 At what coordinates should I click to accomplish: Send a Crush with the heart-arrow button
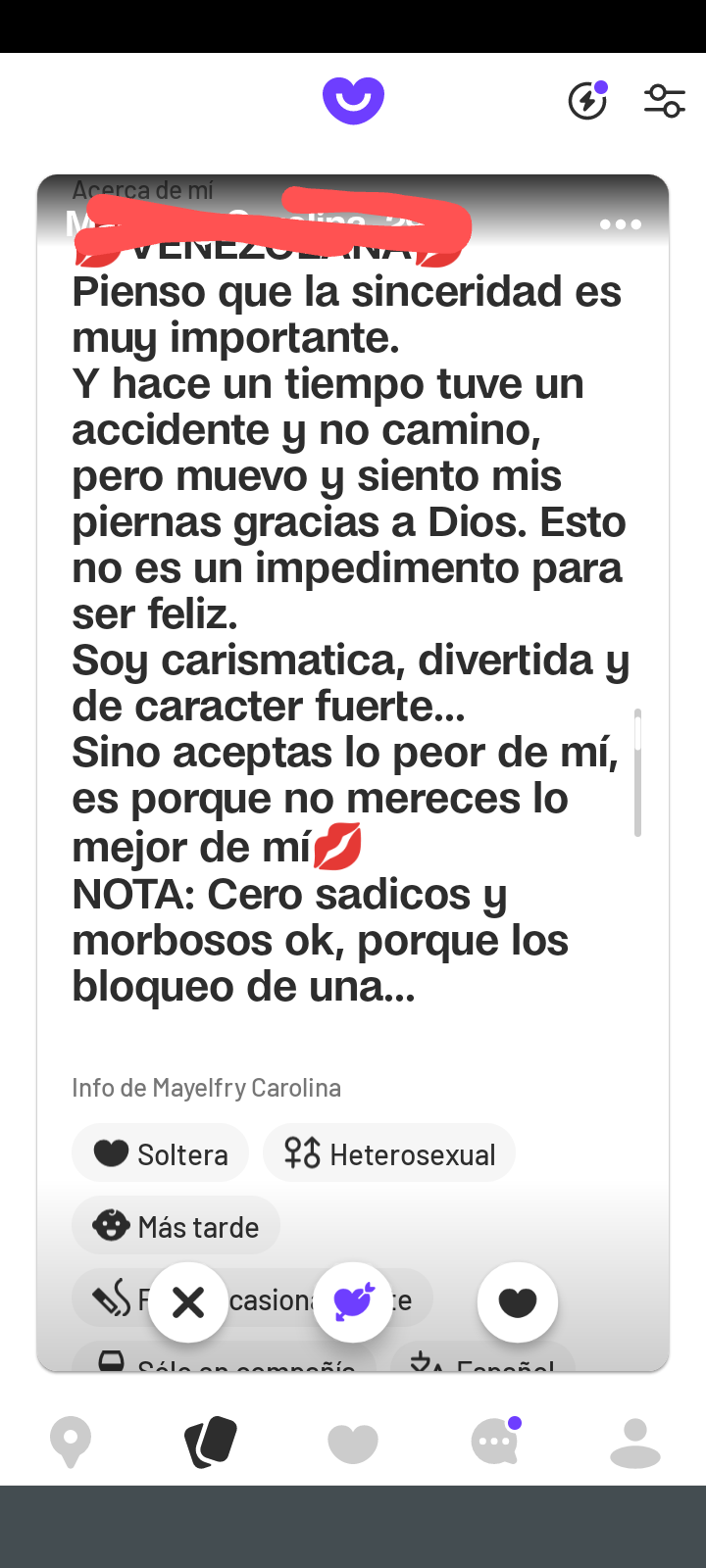point(353,1301)
